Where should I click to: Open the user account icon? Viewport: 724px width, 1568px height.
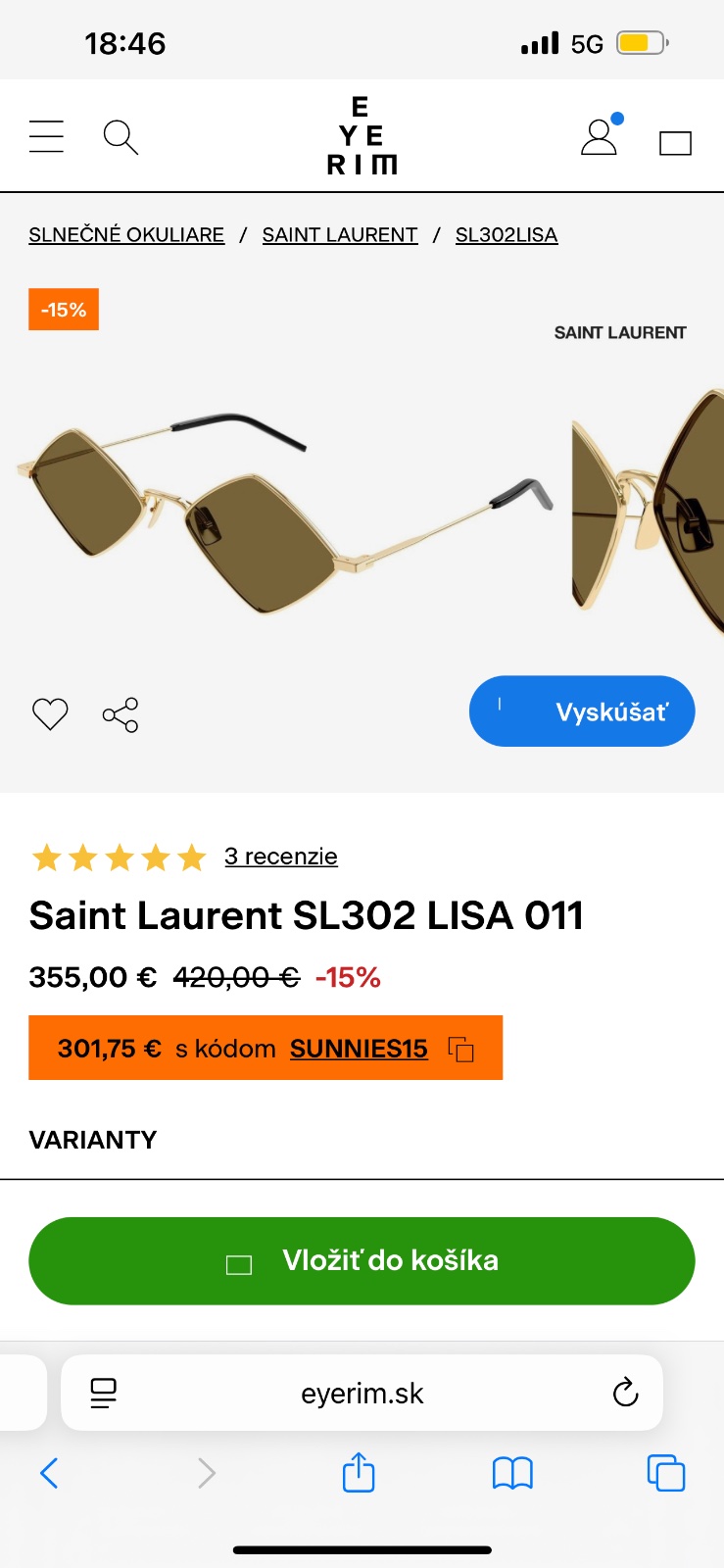[599, 137]
